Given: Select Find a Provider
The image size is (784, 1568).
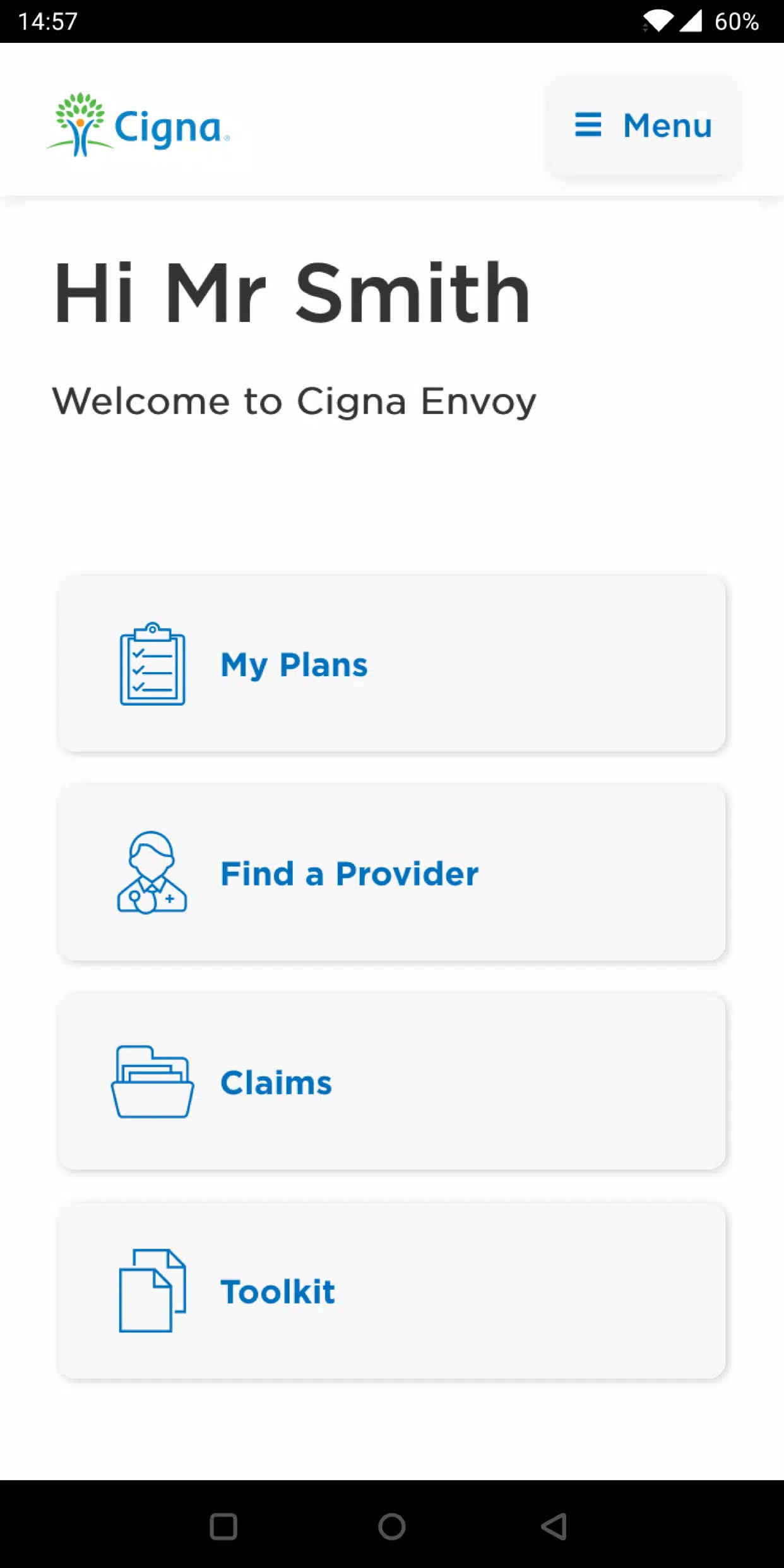Looking at the screenshot, I should pyautogui.click(x=391, y=872).
